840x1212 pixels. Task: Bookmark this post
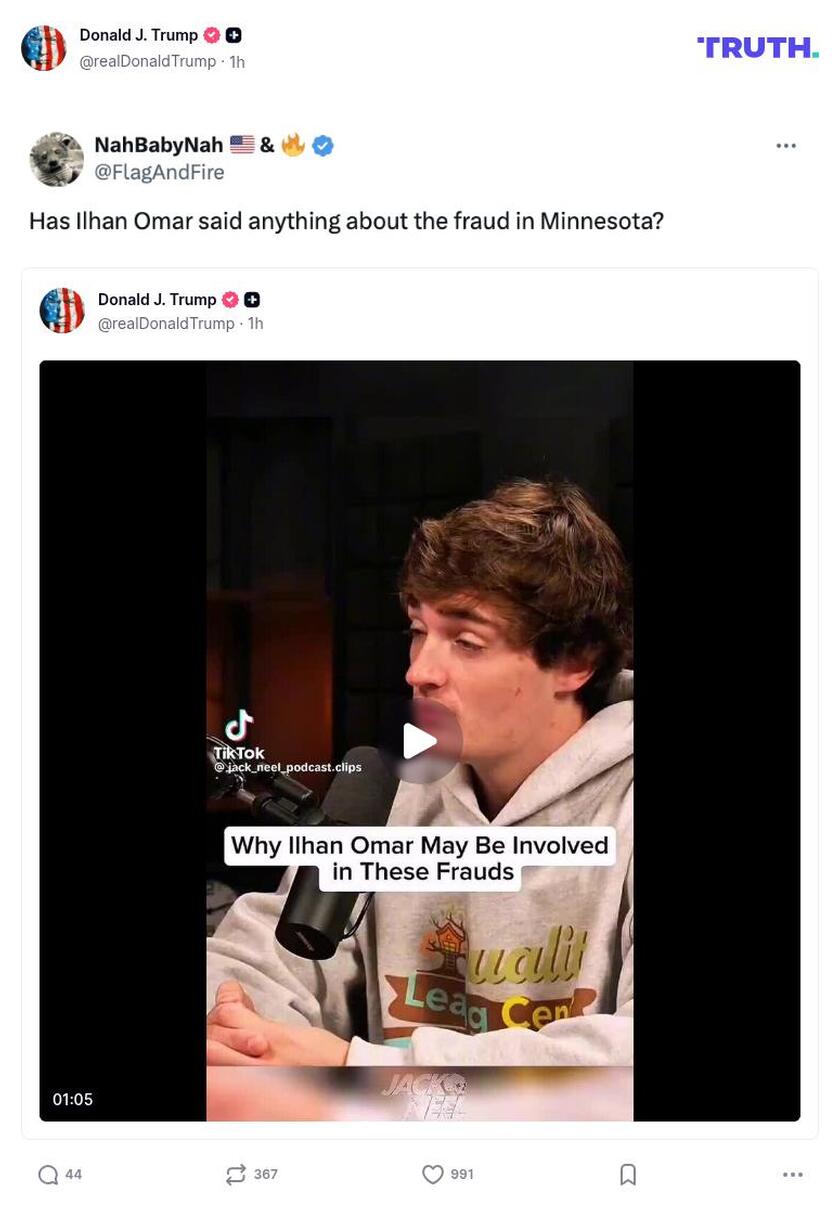pos(628,1174)
